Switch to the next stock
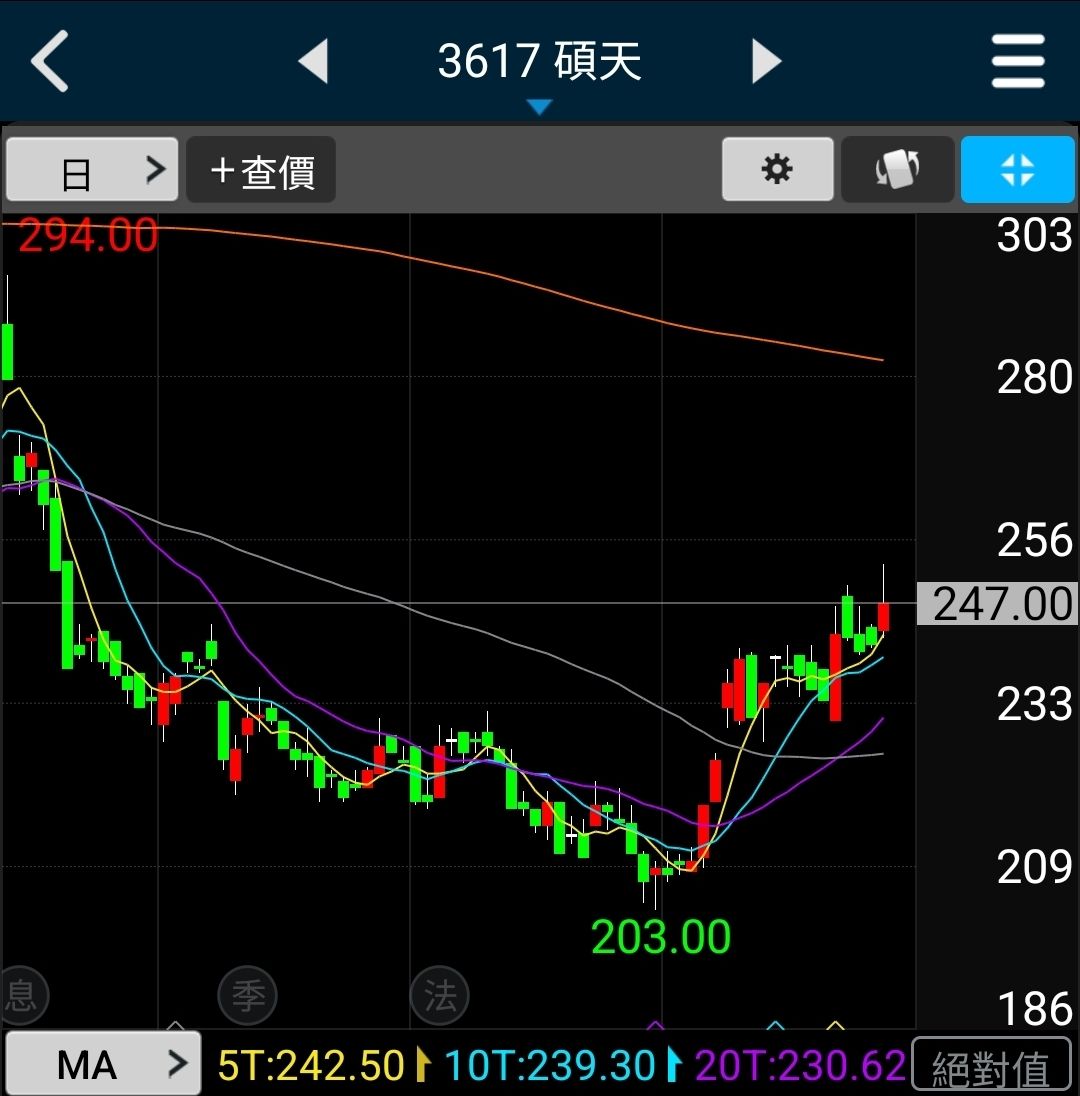 pyautogui.click(x=766, y=61)
